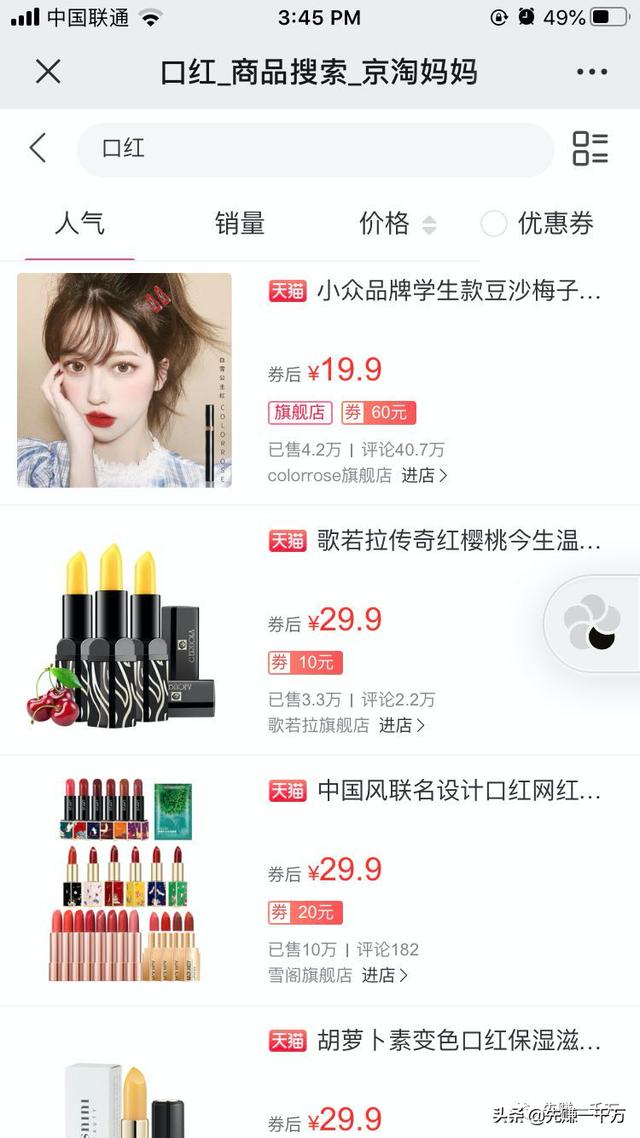Close the 京淘妈妈 web page
The width and height of the screenshot is (640, 1138).
[48, 72]
